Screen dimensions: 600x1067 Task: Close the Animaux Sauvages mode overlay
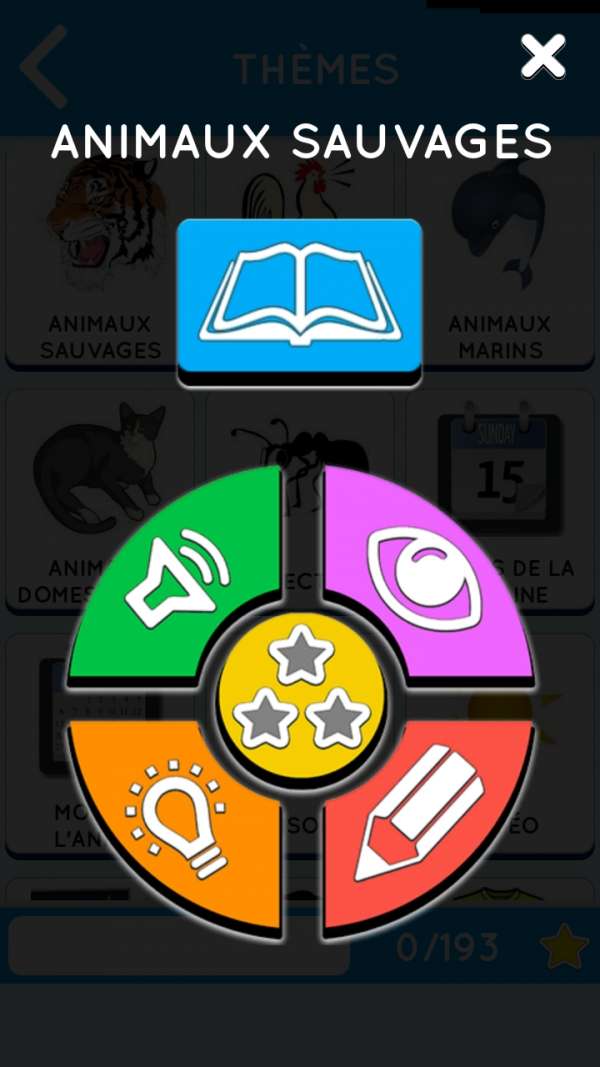click(x=543, y=56)
